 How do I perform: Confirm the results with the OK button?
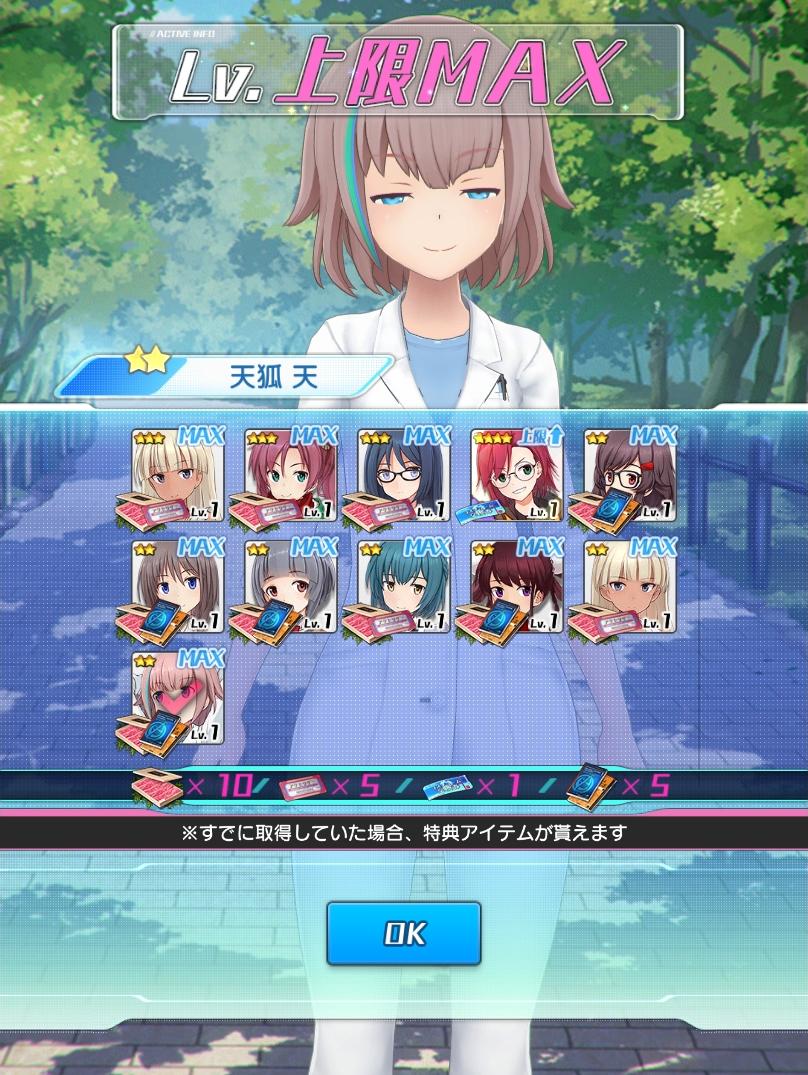(x=403, y=933)
